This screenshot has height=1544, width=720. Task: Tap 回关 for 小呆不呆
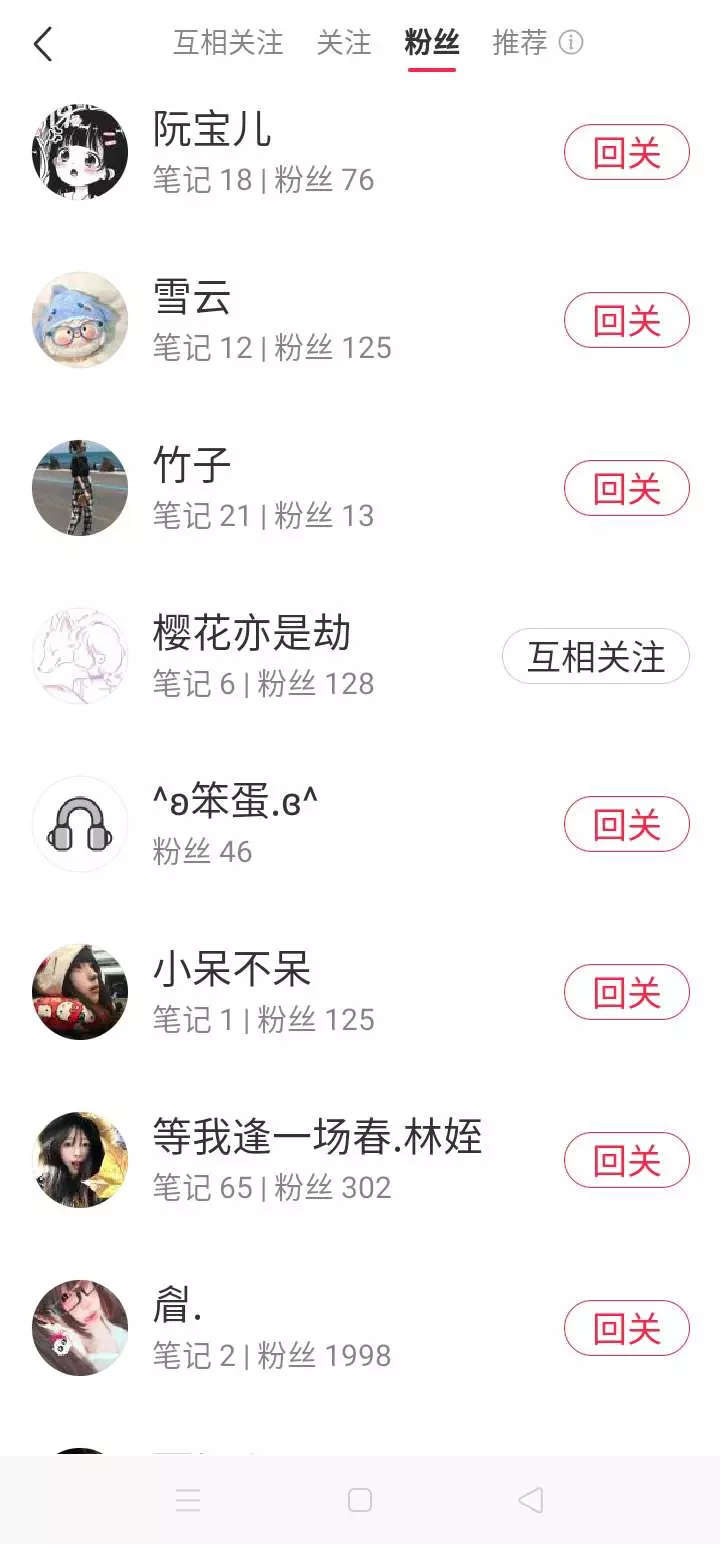(627, 993)
